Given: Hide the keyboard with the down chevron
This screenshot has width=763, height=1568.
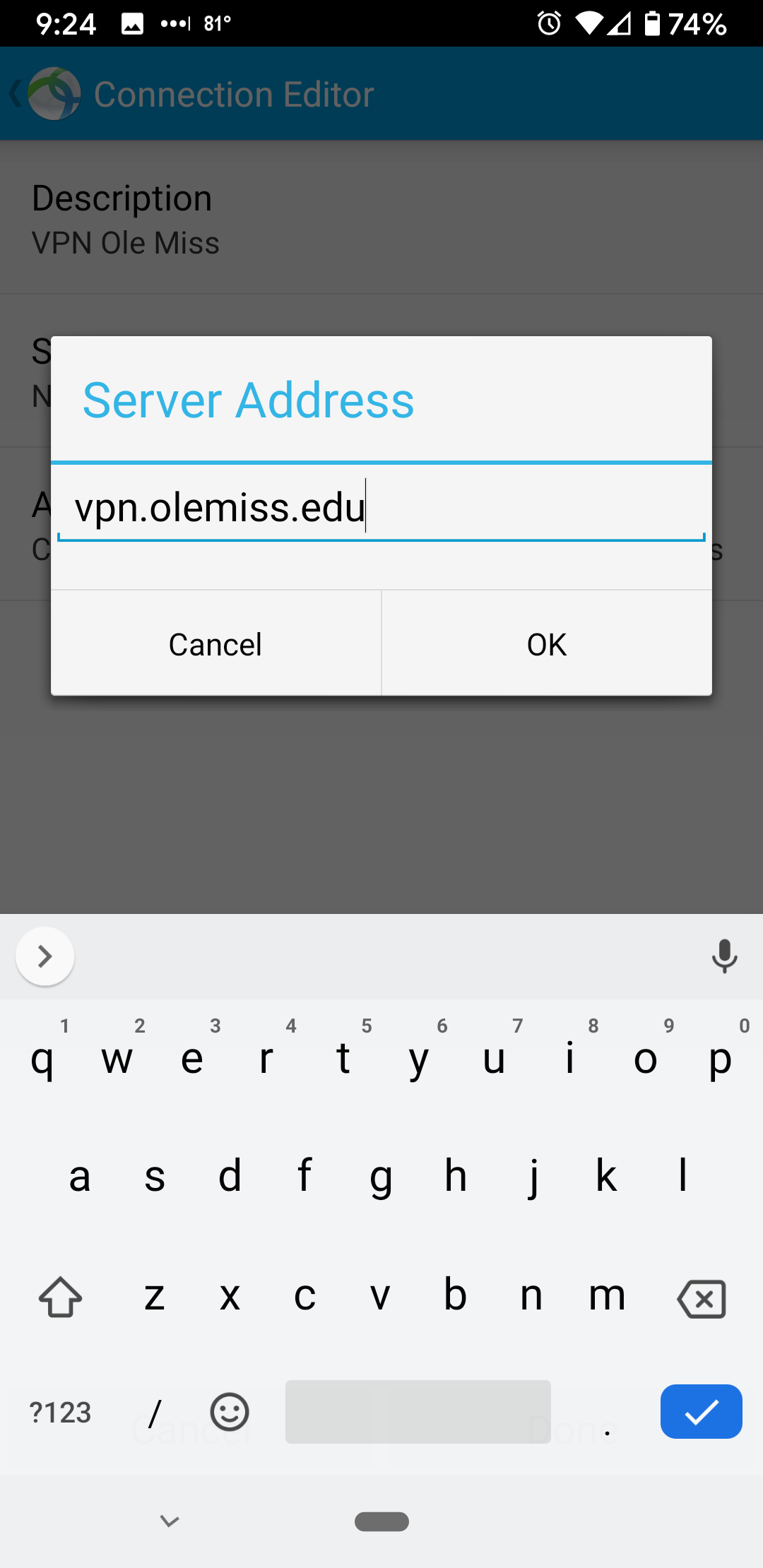Looking at the screenshot, I should click(170, 1521).
